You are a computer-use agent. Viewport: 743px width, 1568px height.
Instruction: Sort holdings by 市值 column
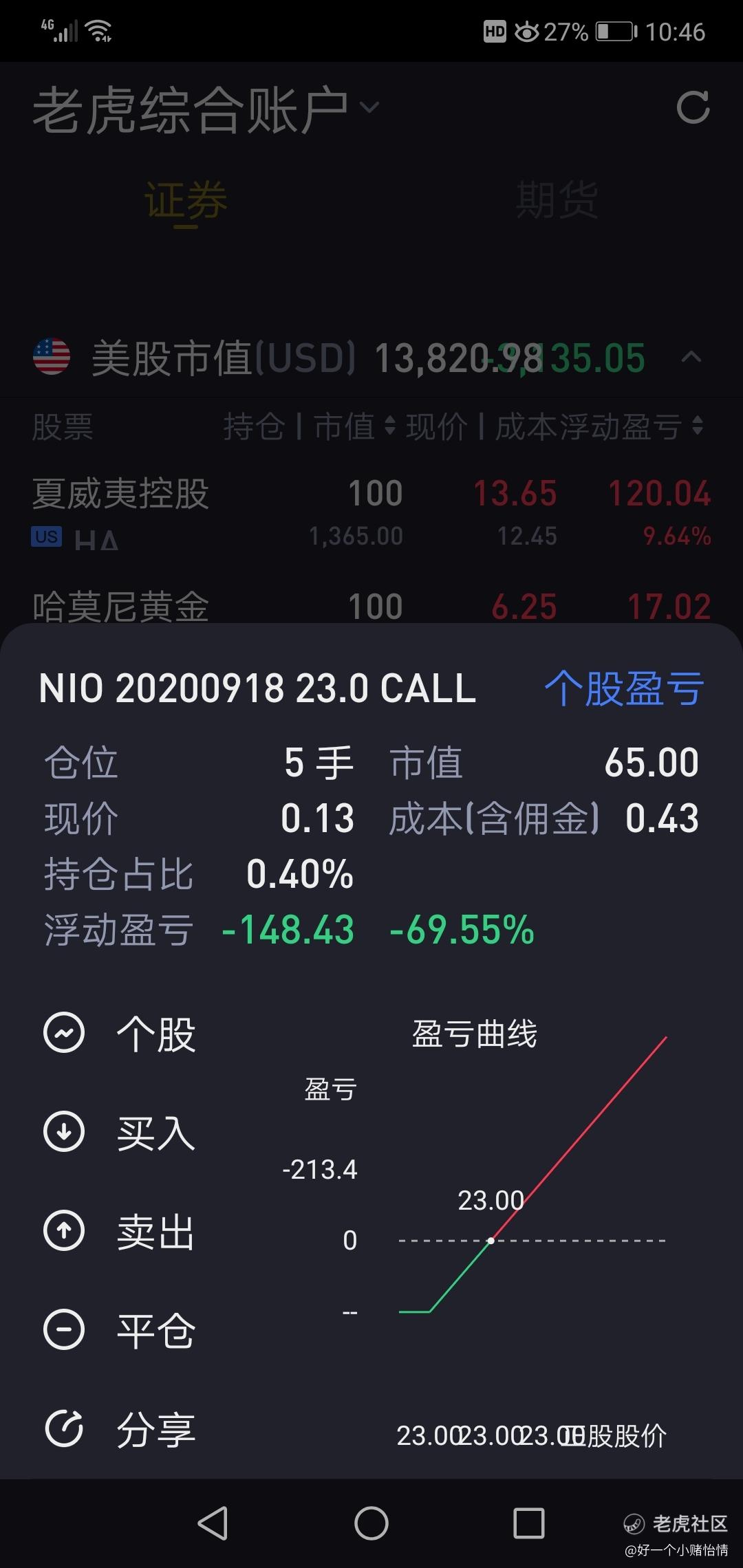354,426
